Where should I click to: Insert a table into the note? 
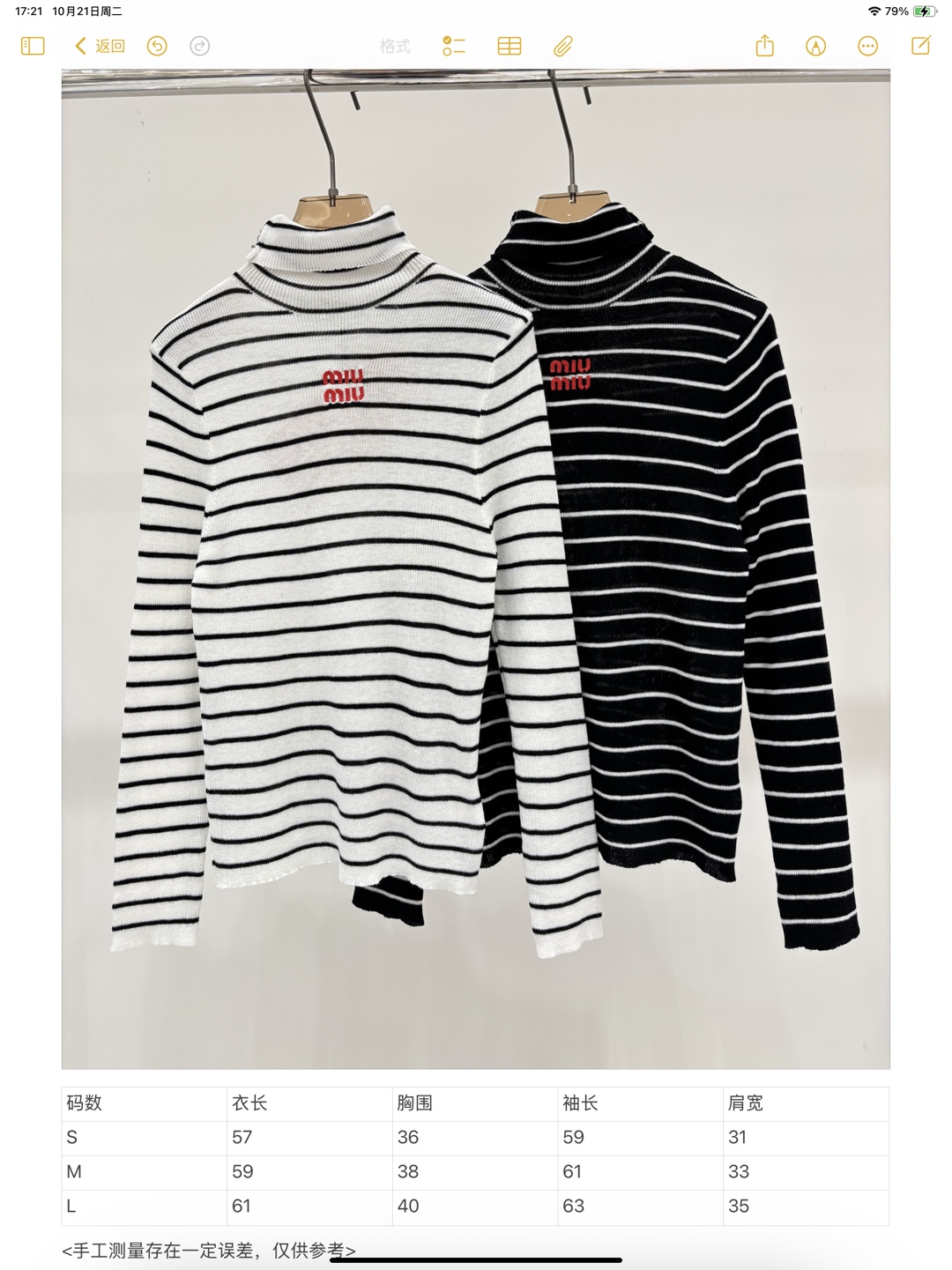509,46
